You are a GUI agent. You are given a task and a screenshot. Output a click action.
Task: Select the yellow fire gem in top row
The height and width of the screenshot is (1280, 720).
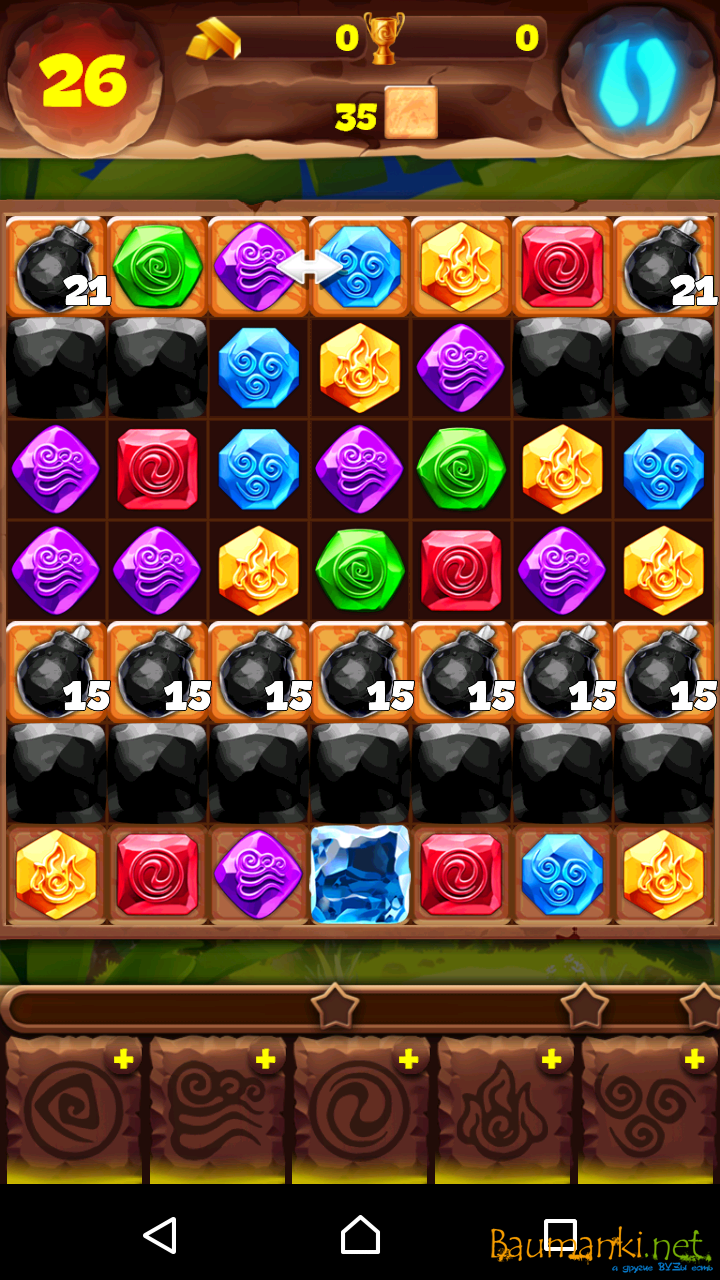coord(460,266)
